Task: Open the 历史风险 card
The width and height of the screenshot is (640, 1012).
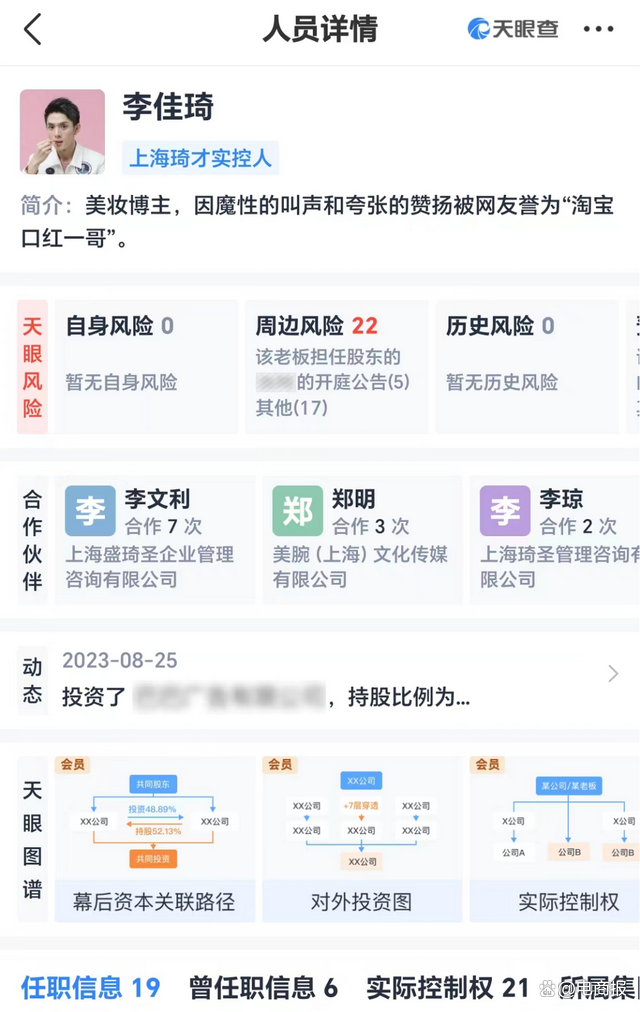Action: (526, 366)
